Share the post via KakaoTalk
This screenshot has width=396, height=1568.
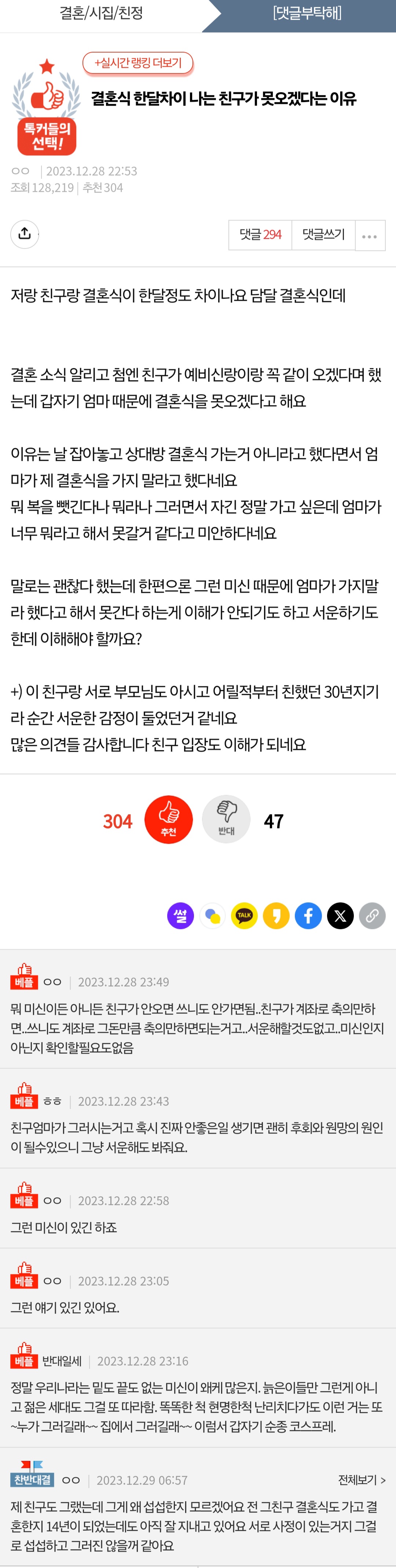244,916
